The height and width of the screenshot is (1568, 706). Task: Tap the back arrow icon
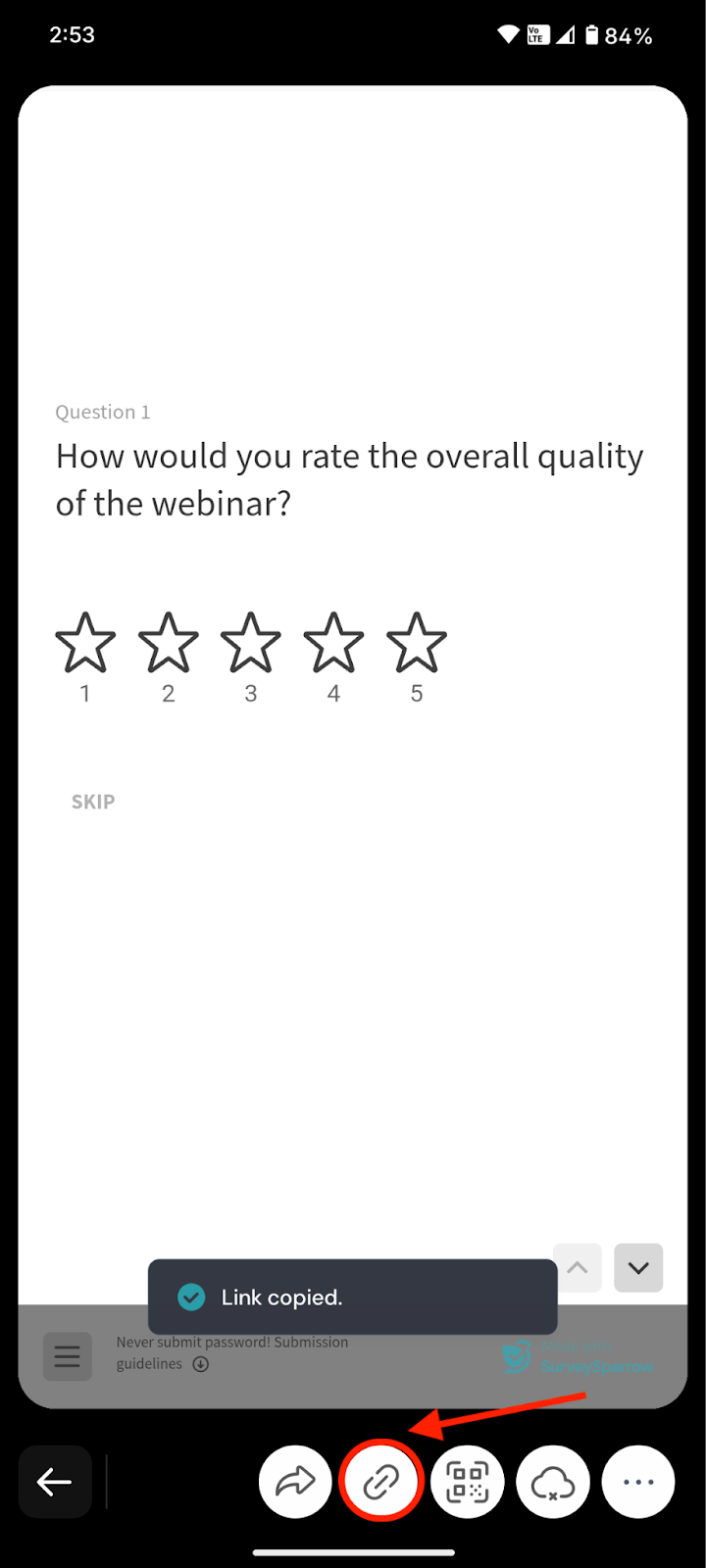point(54,1481)
